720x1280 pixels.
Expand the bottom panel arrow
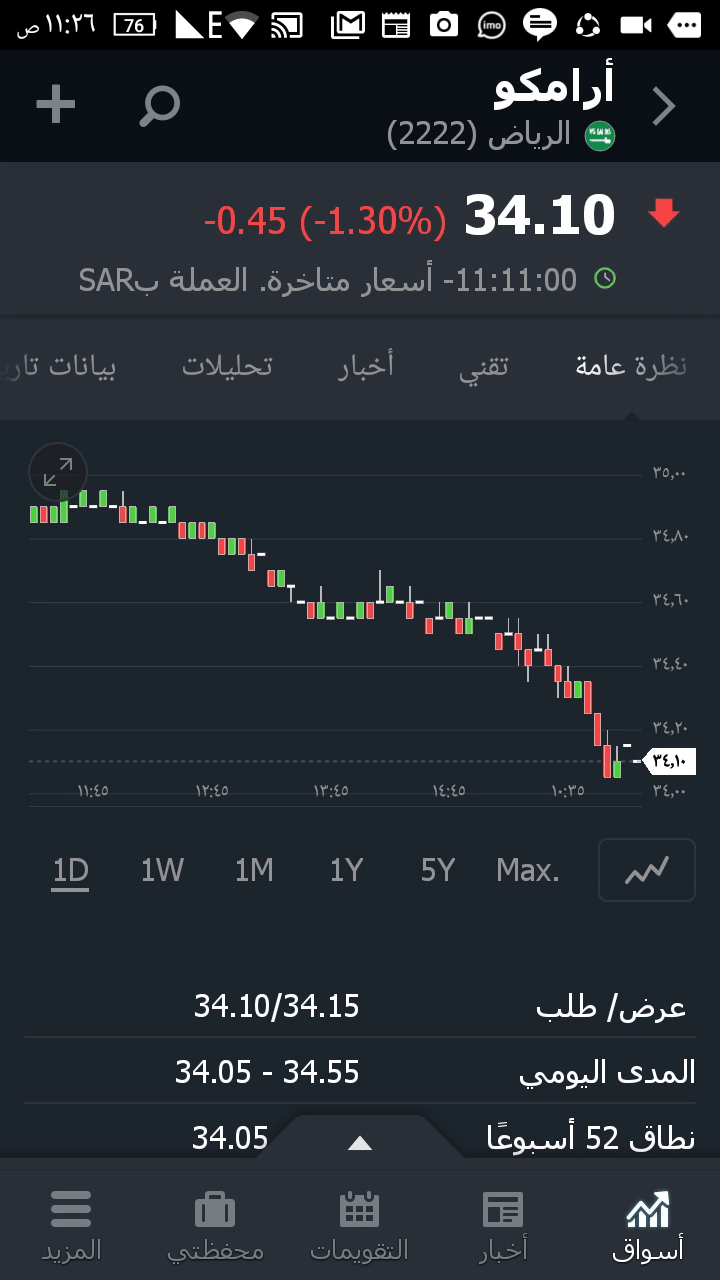pos(360,1143)
